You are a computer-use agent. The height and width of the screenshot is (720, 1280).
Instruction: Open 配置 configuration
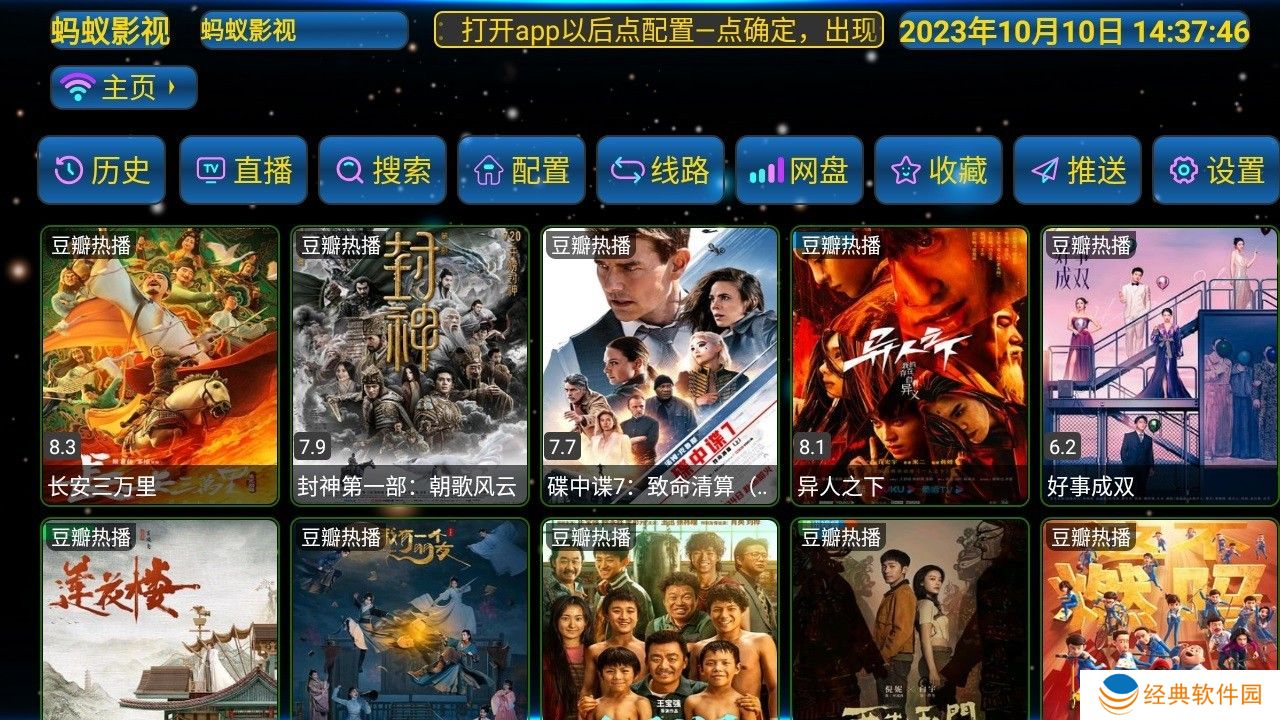coord(521,170)
